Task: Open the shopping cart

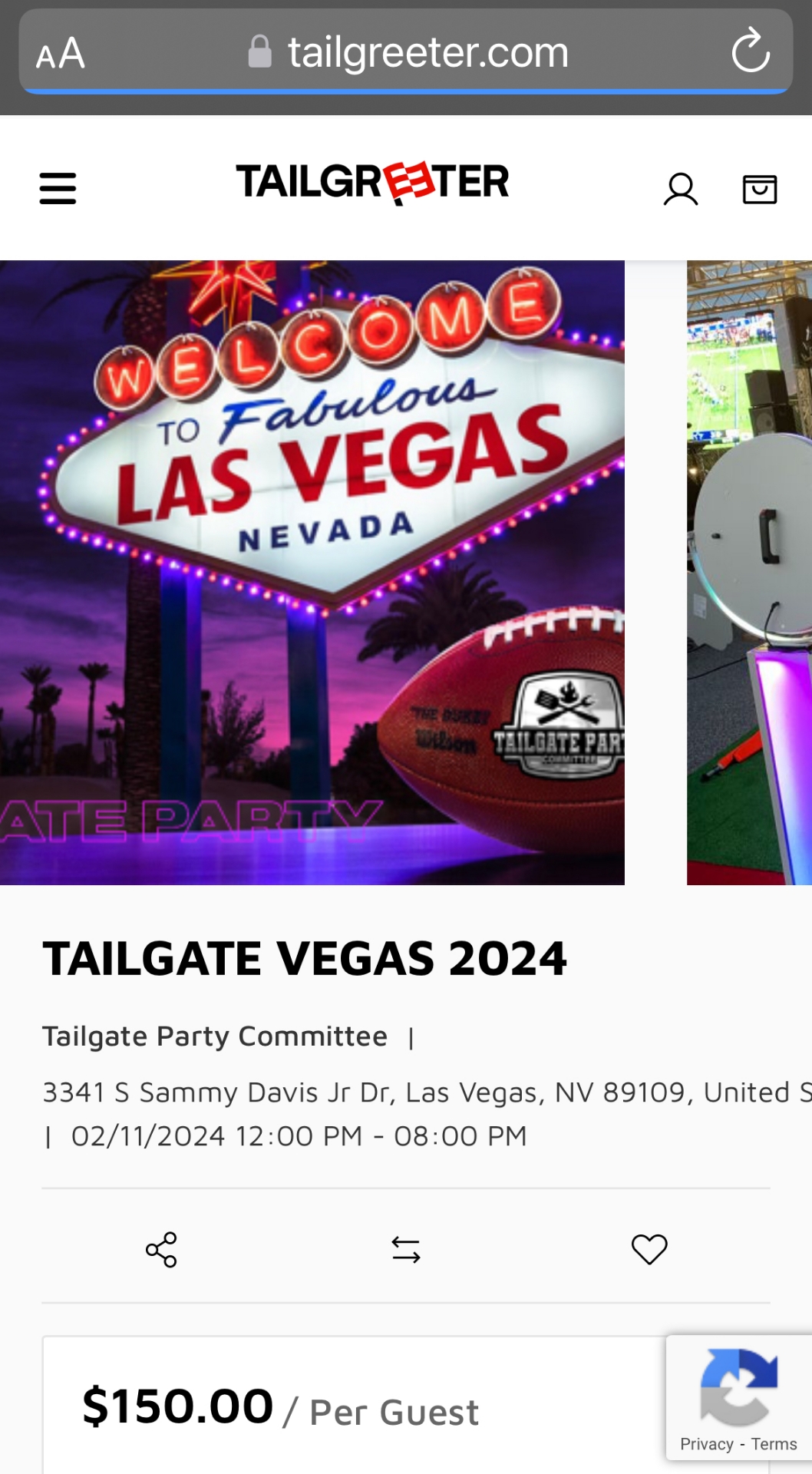Action: point(760,189)
